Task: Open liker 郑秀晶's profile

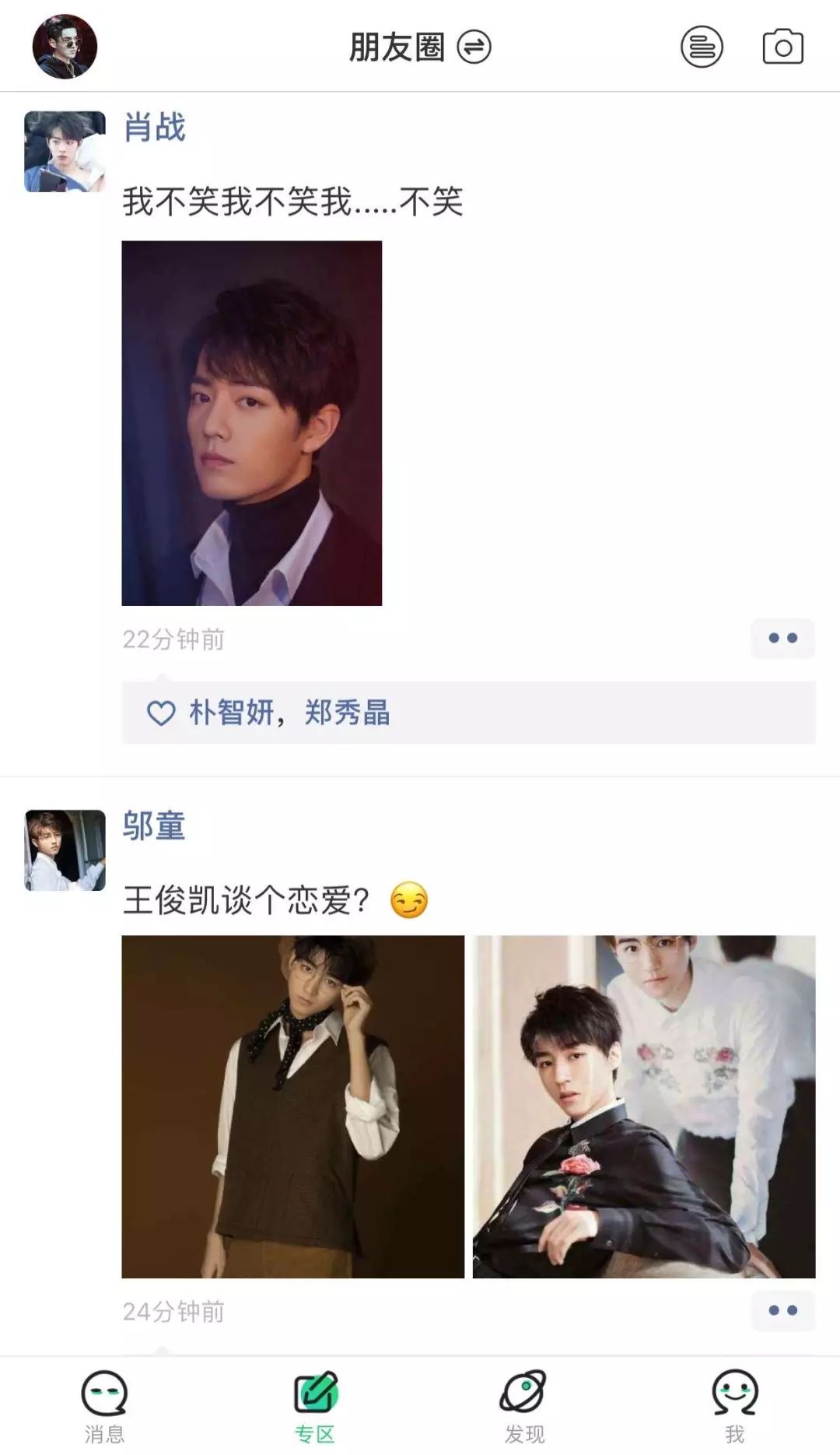Action: [347, 713]
